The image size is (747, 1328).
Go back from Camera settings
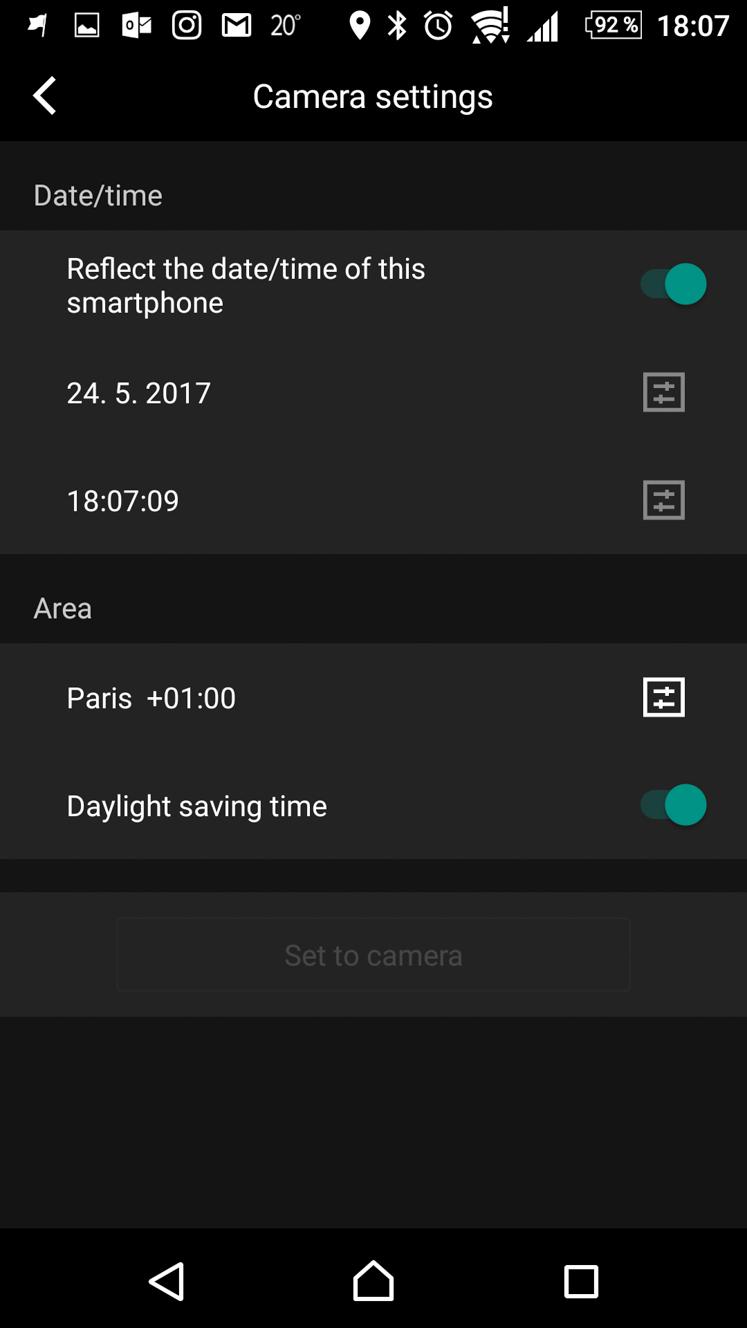tap(45, 96)
